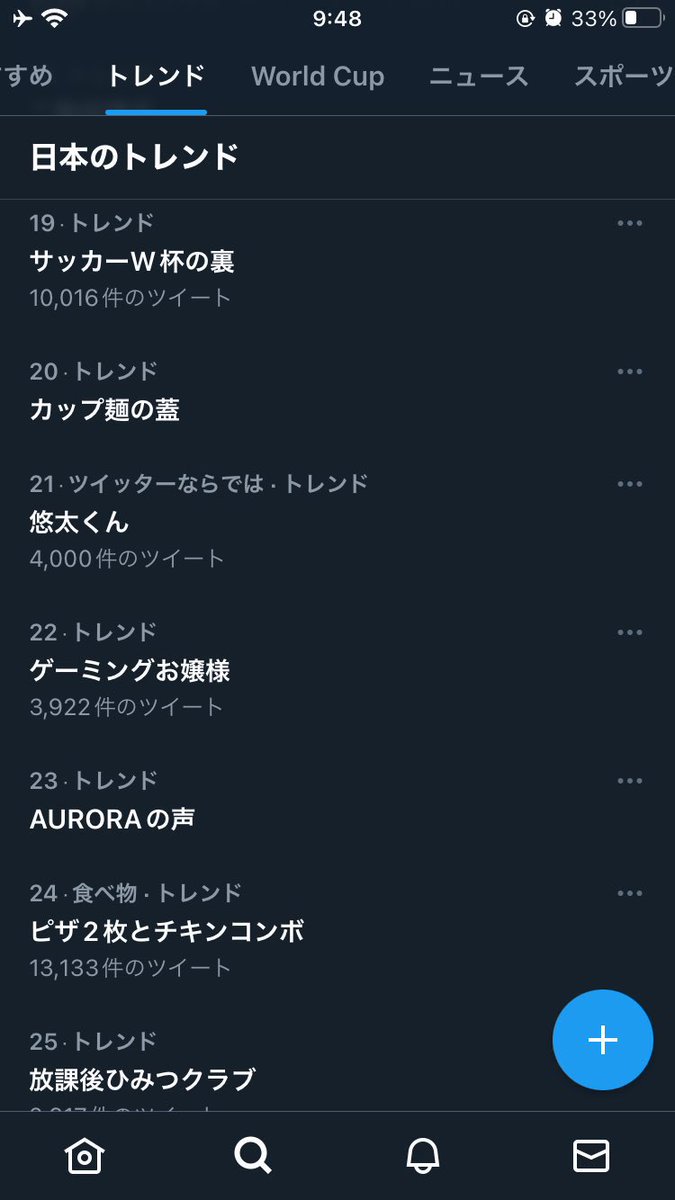Open the カップ麺の蓋 trend
The image size is (675, 1200).
click(337, 391)
